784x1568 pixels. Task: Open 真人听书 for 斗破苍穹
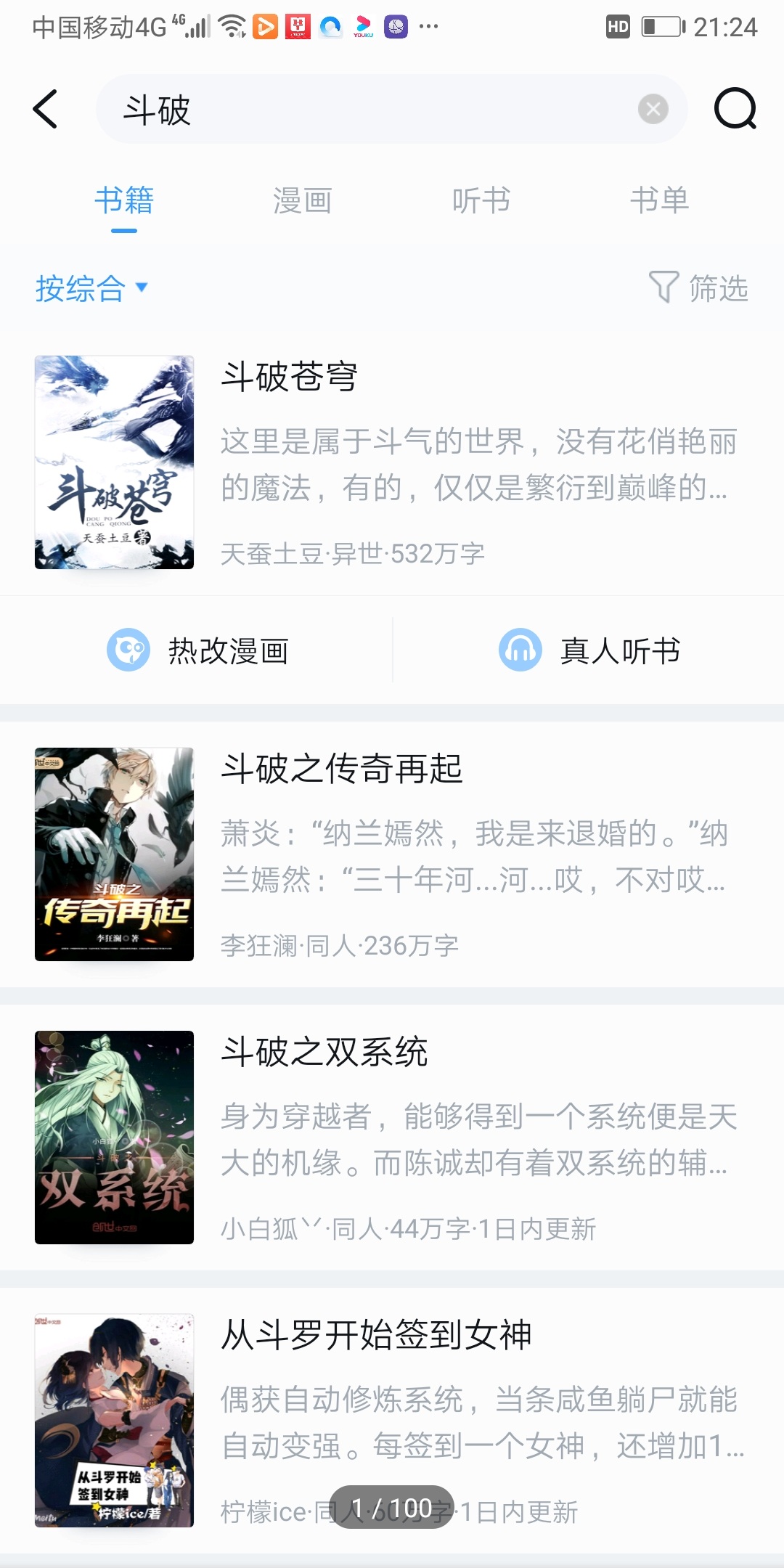click(589, 650)
